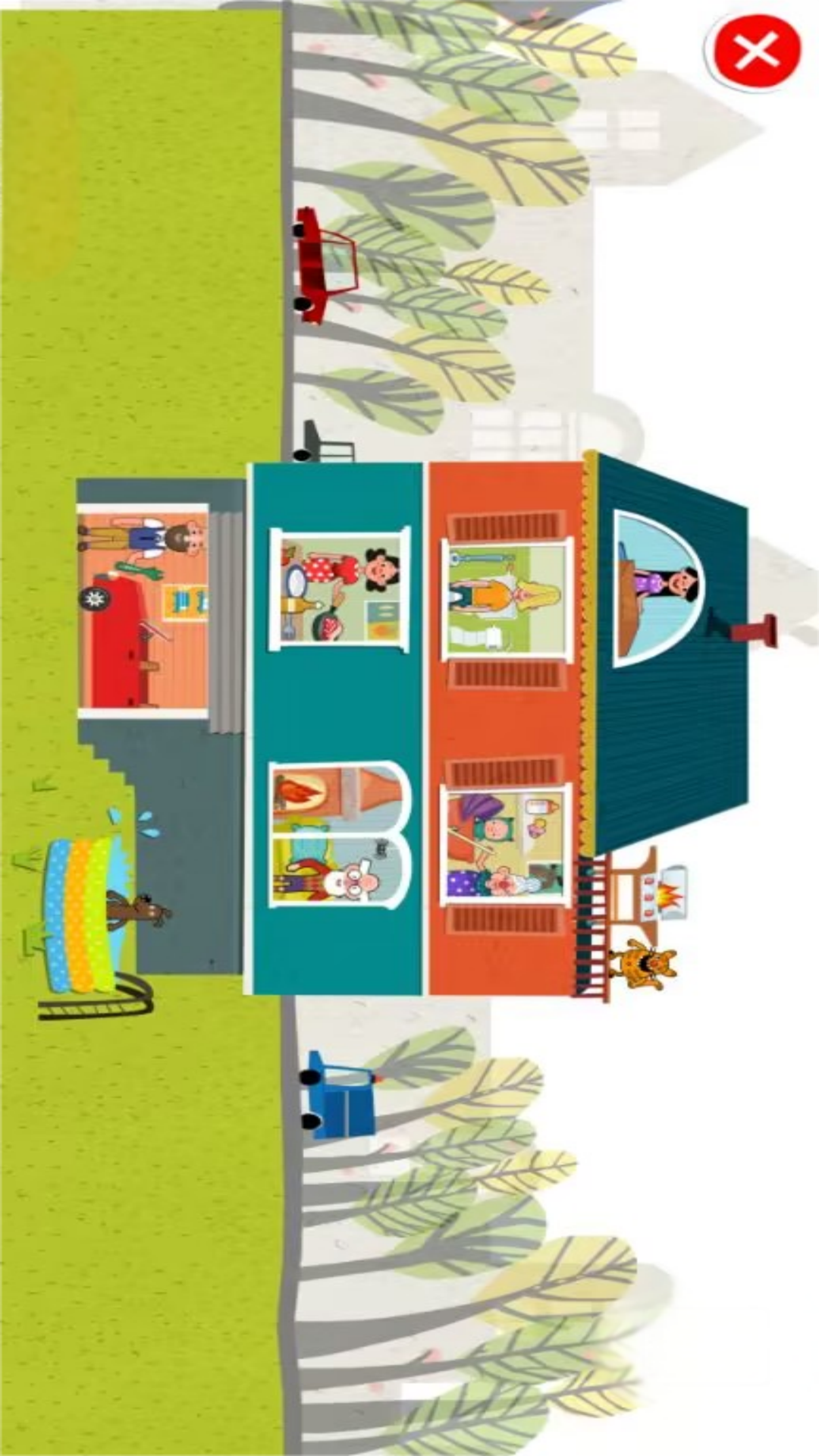Open the attic window with the girl
Image resolution: width=819 pixels, height=1456 pixels.
656,588
